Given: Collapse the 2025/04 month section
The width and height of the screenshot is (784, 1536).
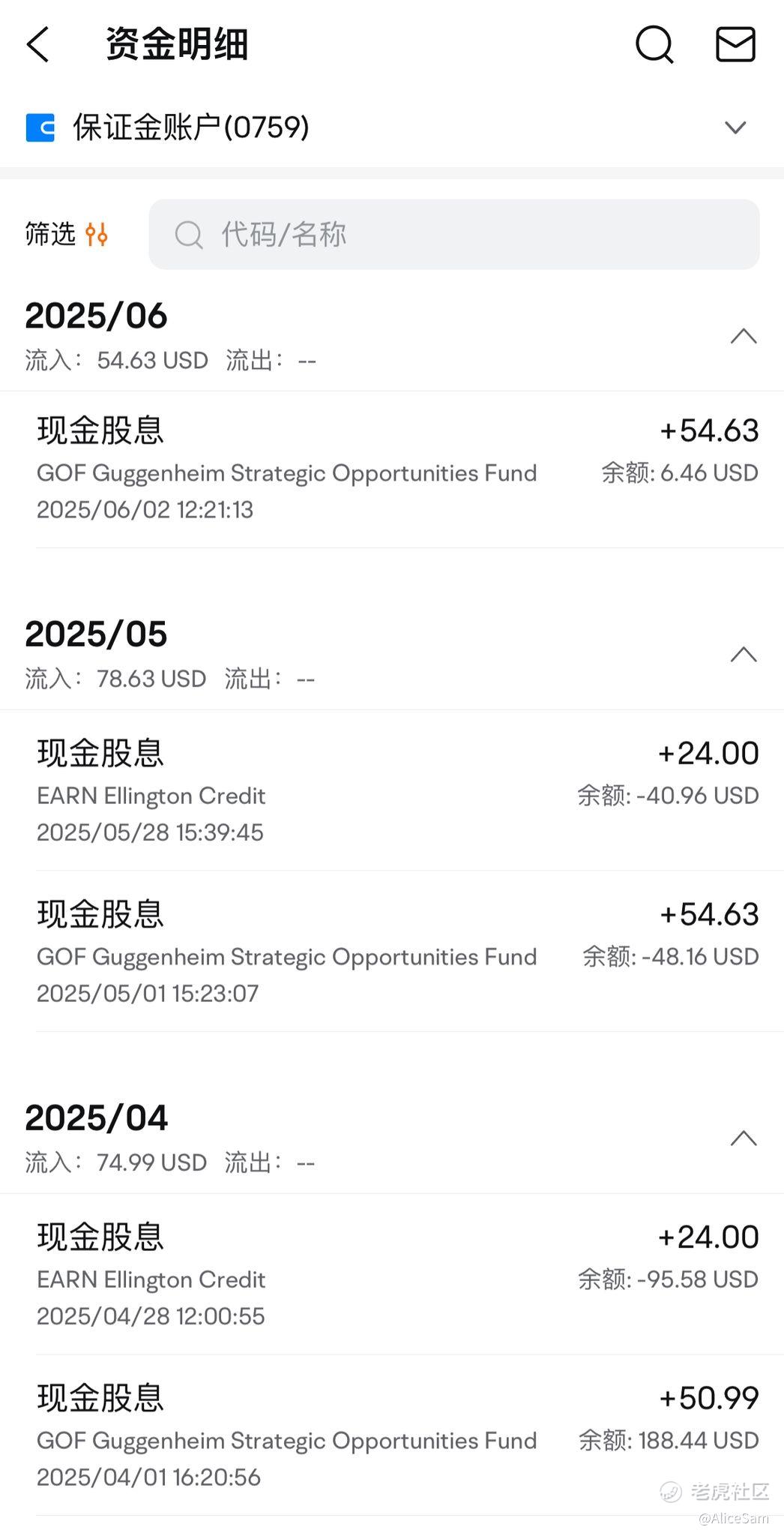Looking at the screenshot, I should click(x=744, y=1138).
